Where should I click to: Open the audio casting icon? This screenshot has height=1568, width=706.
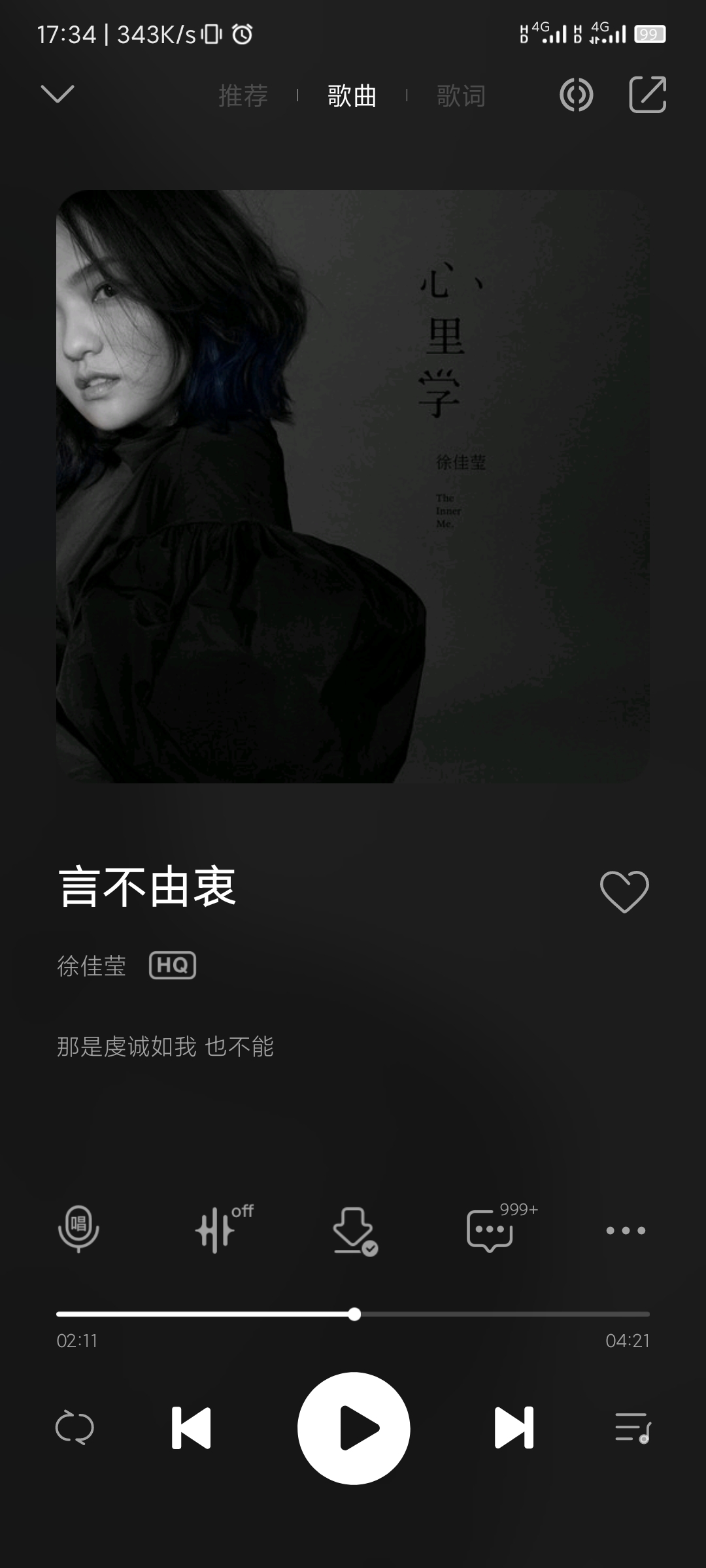click(x=576, y=95)
